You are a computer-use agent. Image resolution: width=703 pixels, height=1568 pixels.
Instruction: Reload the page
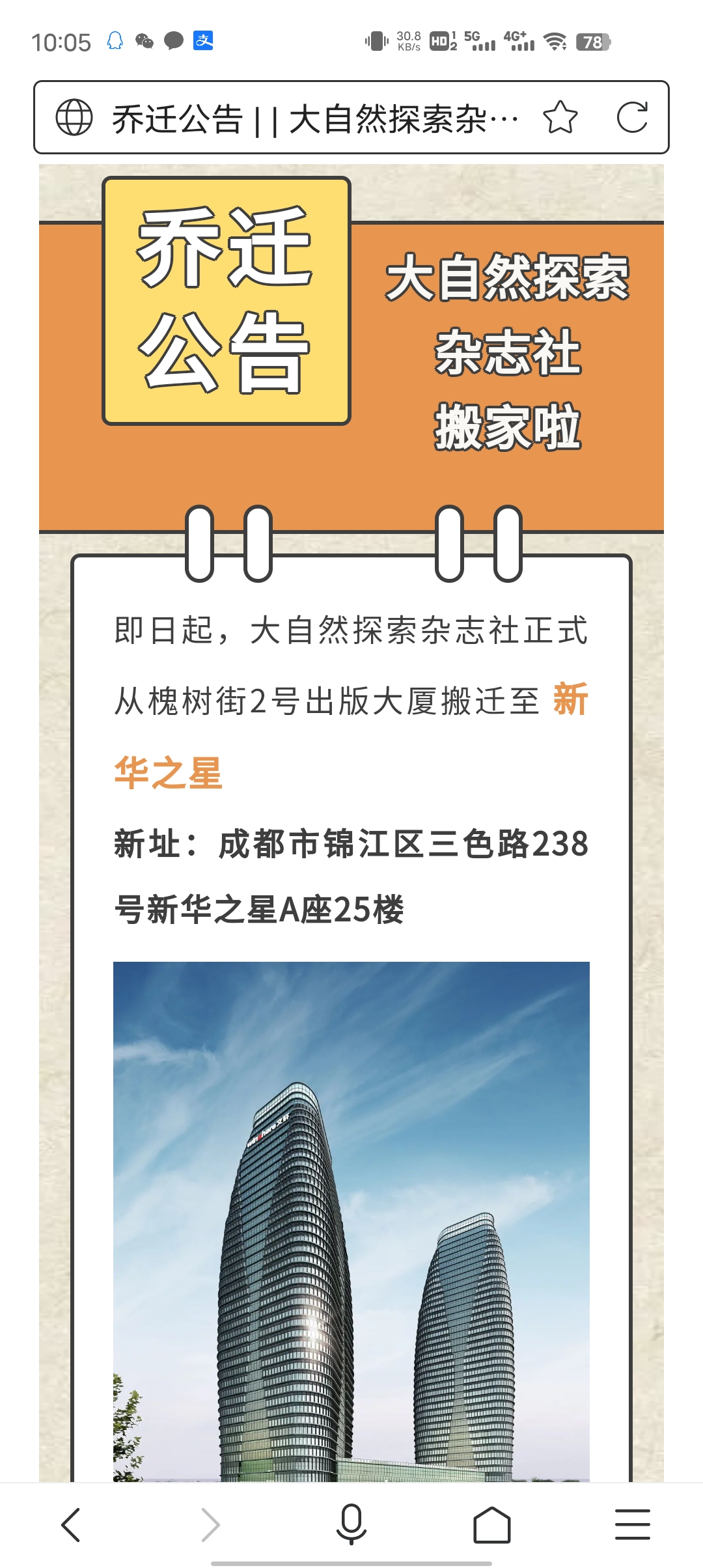click(632, 118)
